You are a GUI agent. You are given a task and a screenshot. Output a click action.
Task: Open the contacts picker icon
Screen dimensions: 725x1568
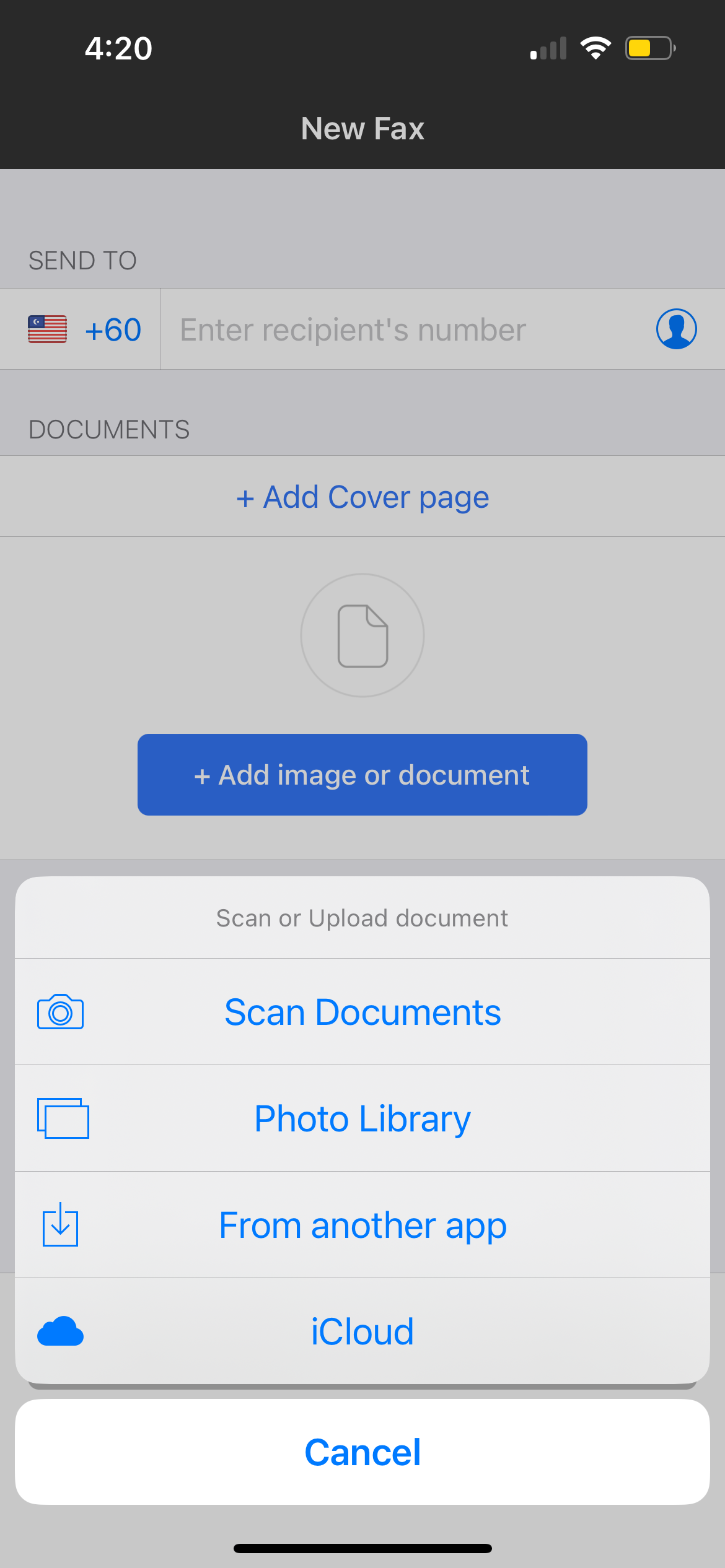[x=675, y=329]
